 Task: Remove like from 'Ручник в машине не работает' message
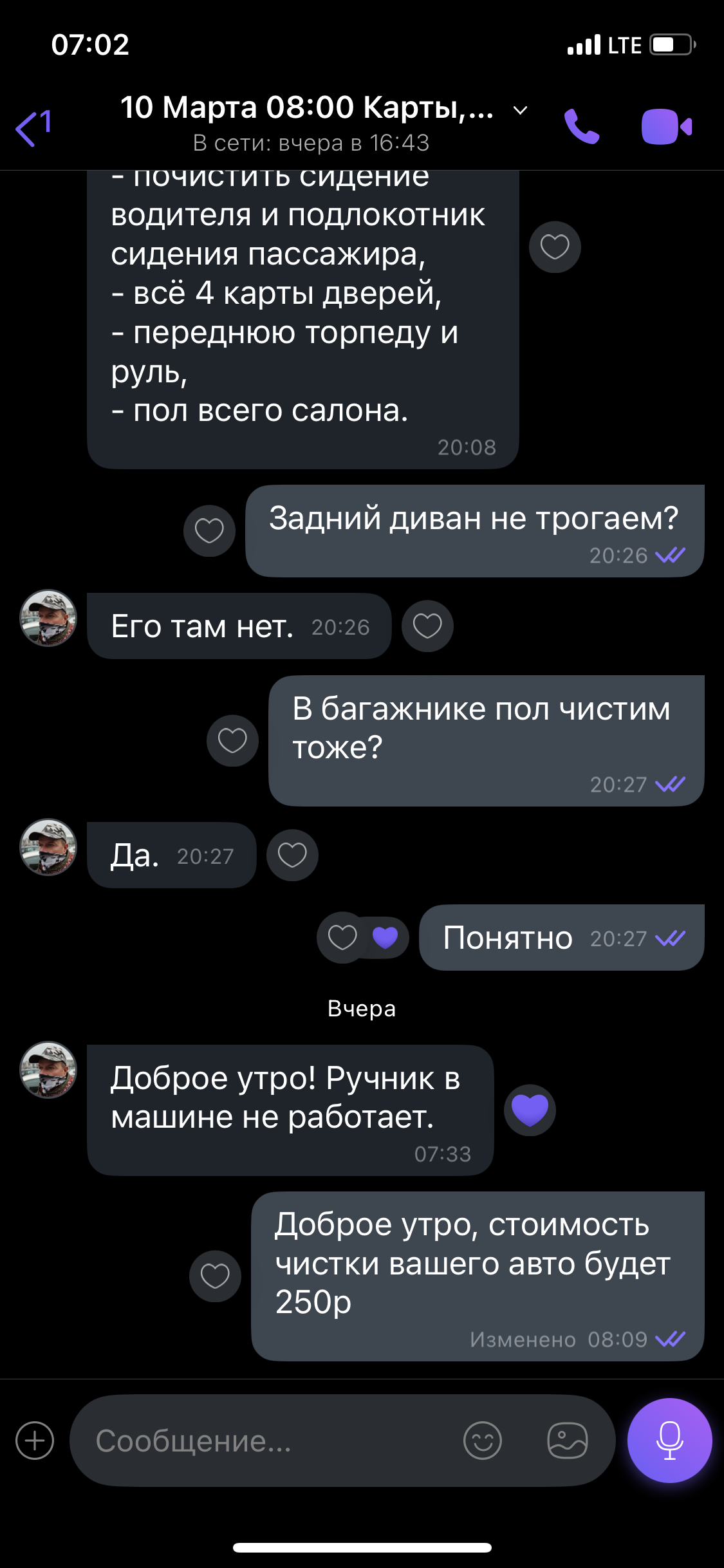530,1110
